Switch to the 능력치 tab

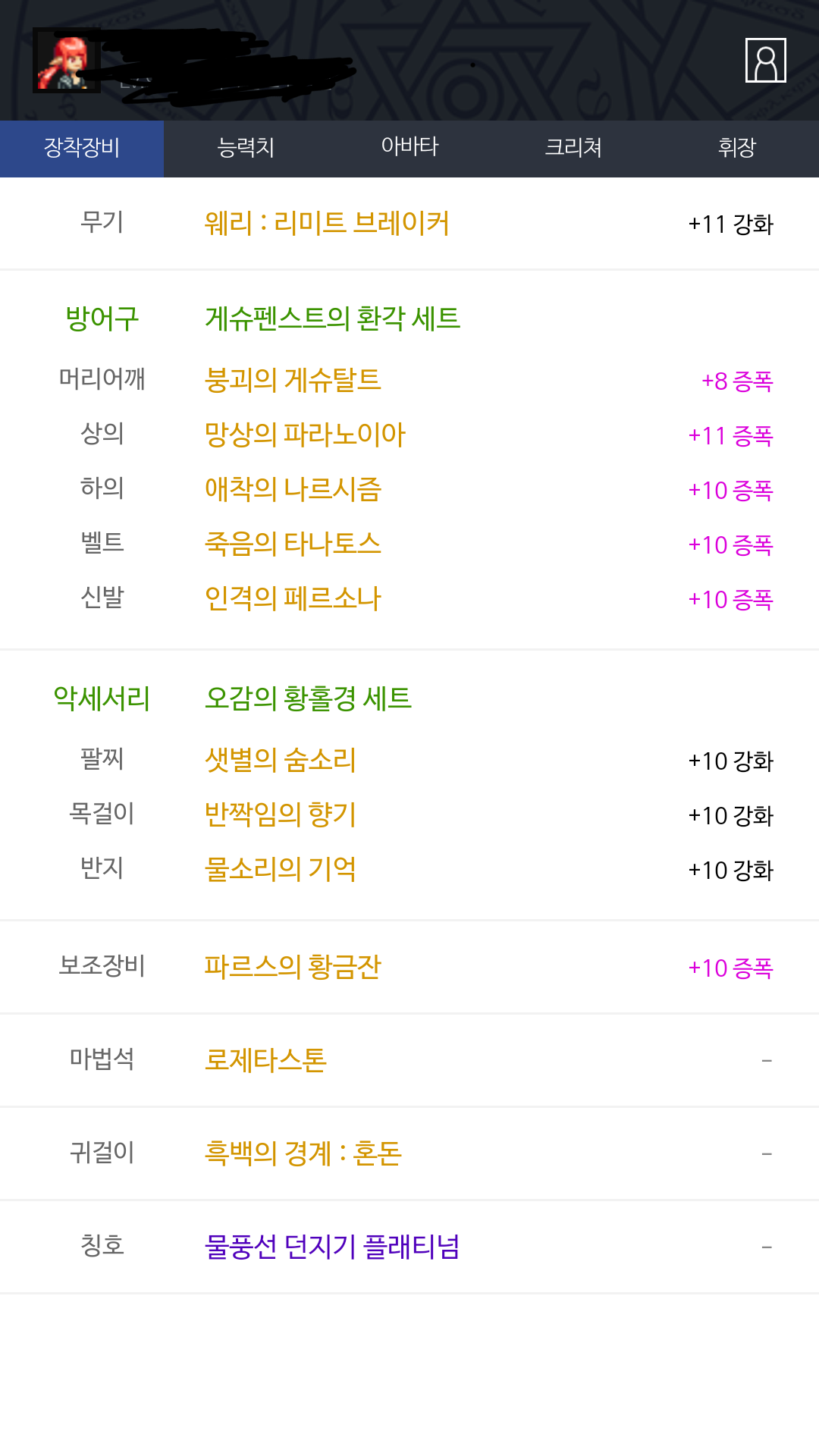[x=246, y=149]
